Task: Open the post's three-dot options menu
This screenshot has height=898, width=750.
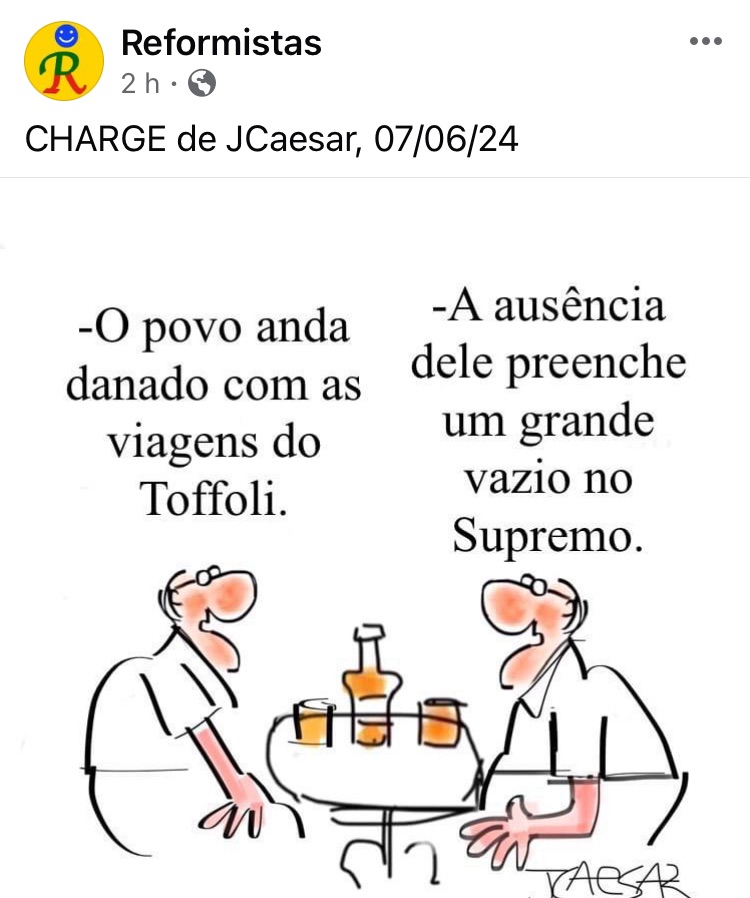Action: pos(705,42)
